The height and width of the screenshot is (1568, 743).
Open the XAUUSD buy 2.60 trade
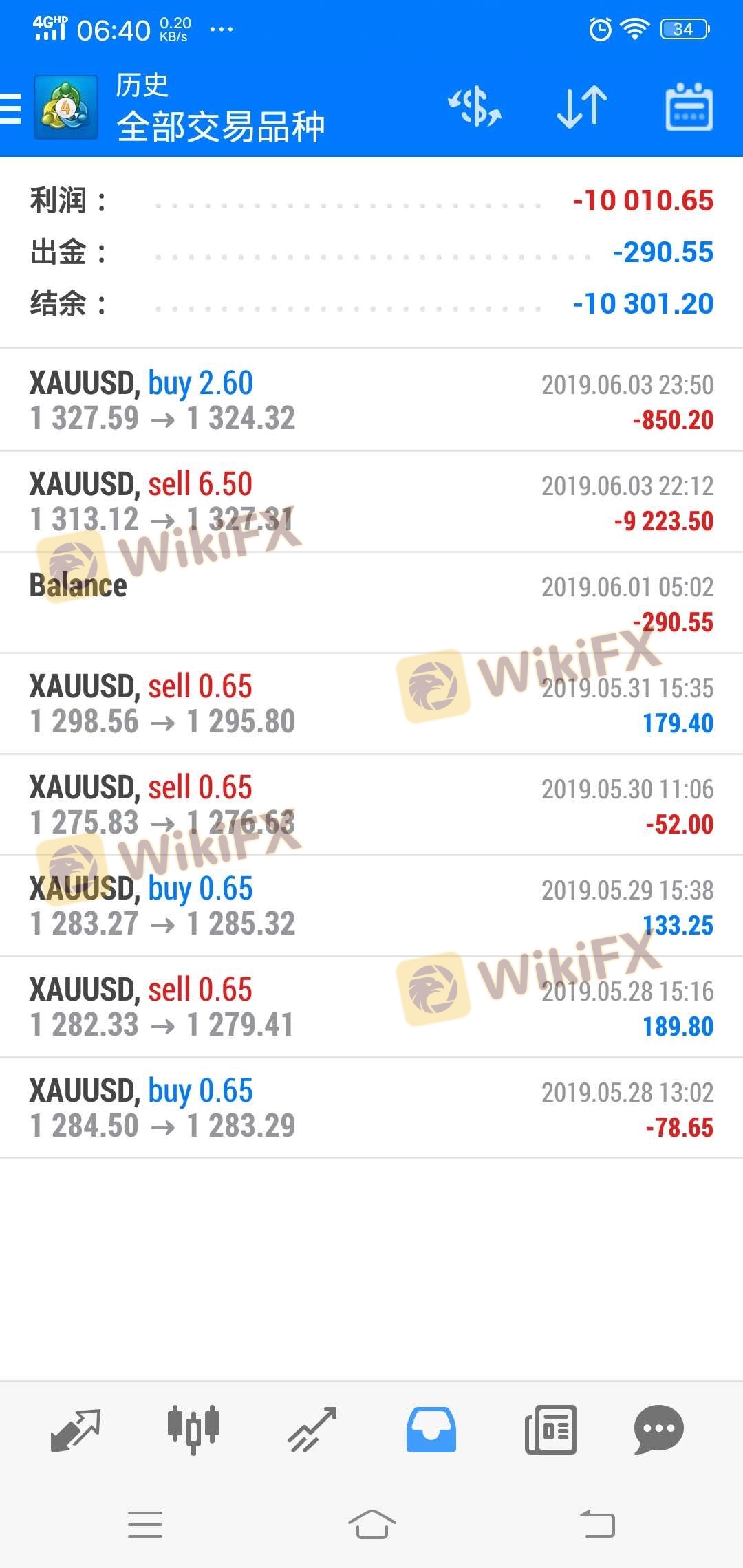coord(371,400)
